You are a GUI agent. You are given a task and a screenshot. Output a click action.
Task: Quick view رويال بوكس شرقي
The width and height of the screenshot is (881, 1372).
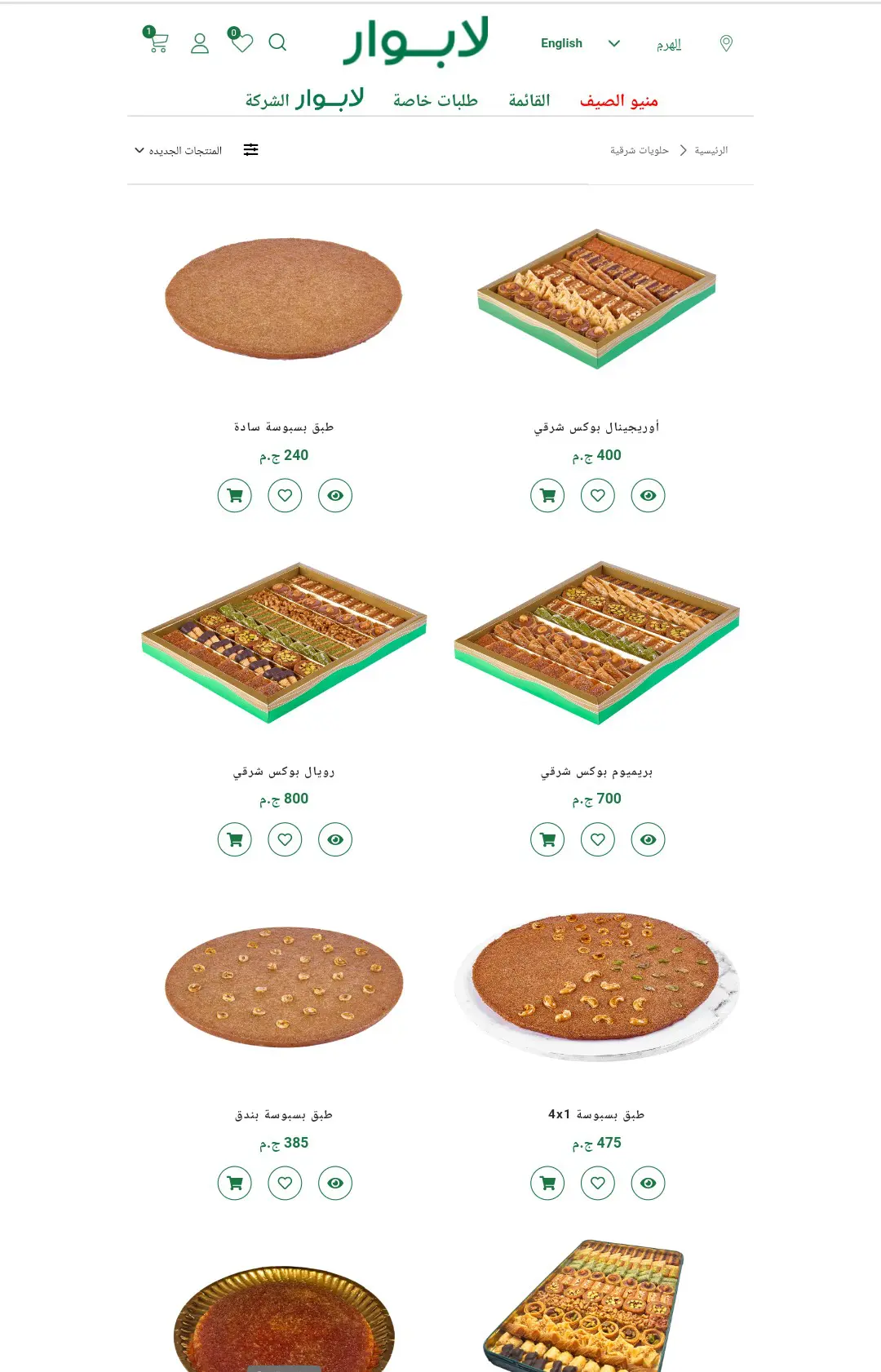[335, 839]
